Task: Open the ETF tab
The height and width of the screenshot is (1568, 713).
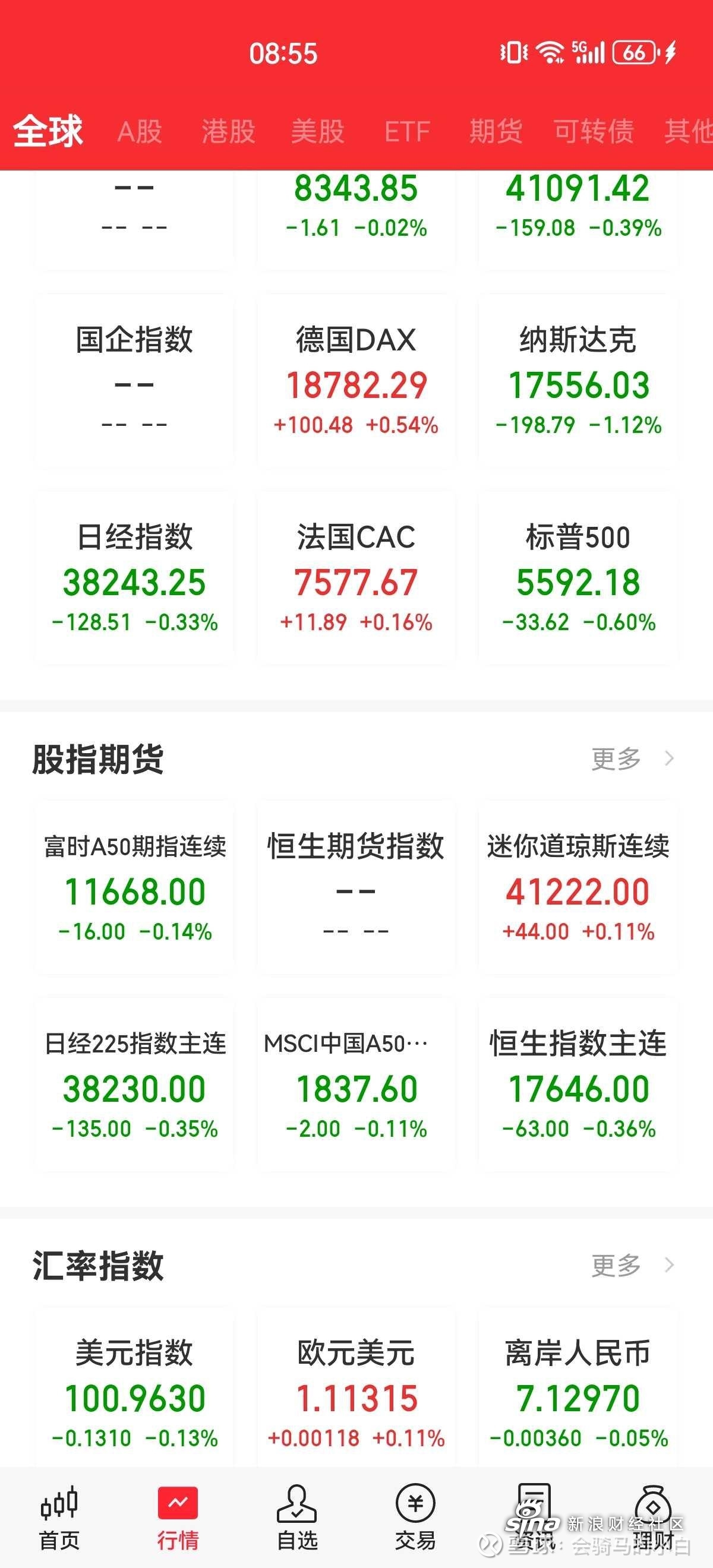Action: (x=406, y=131)
